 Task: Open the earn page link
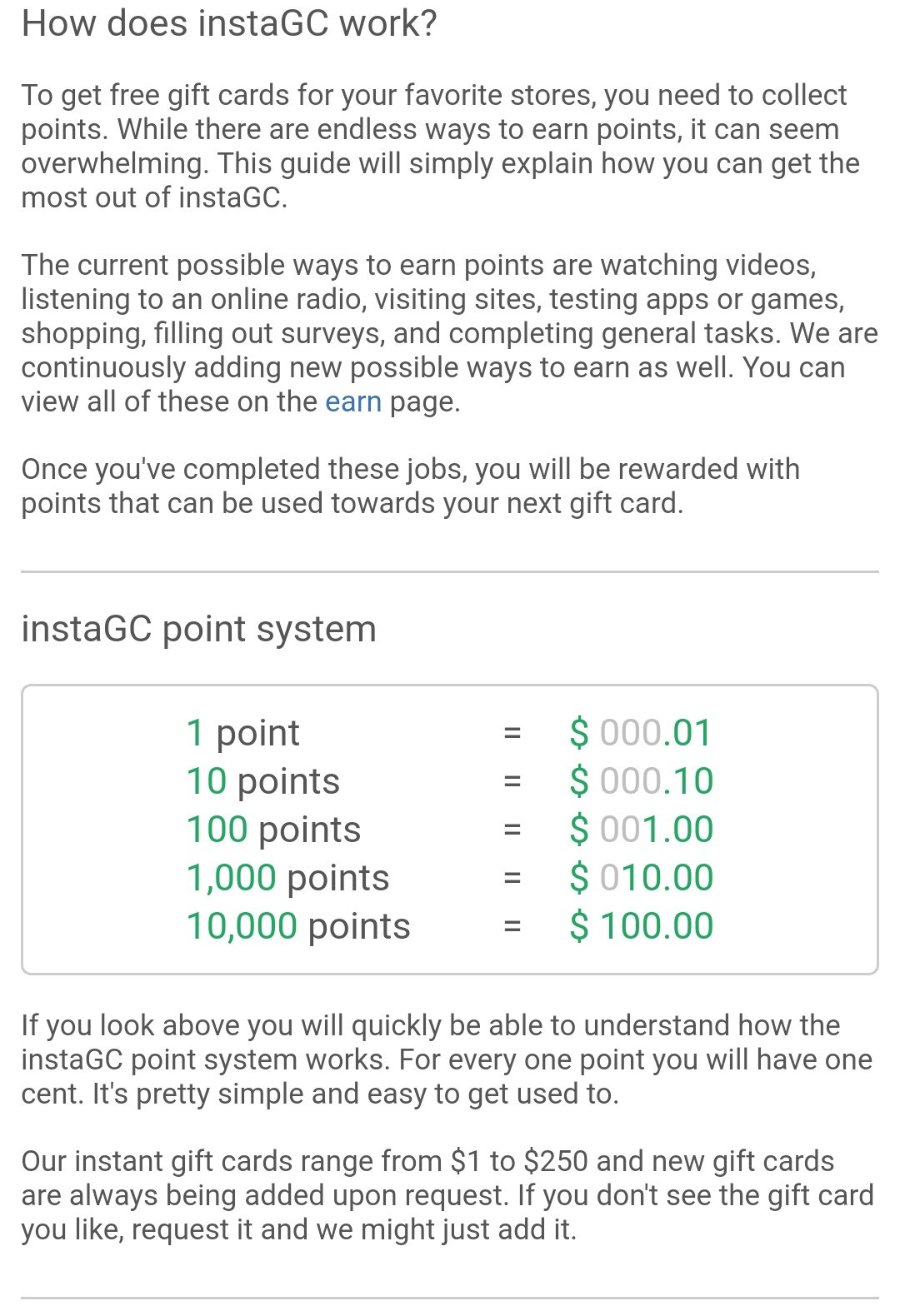(353, 402)
